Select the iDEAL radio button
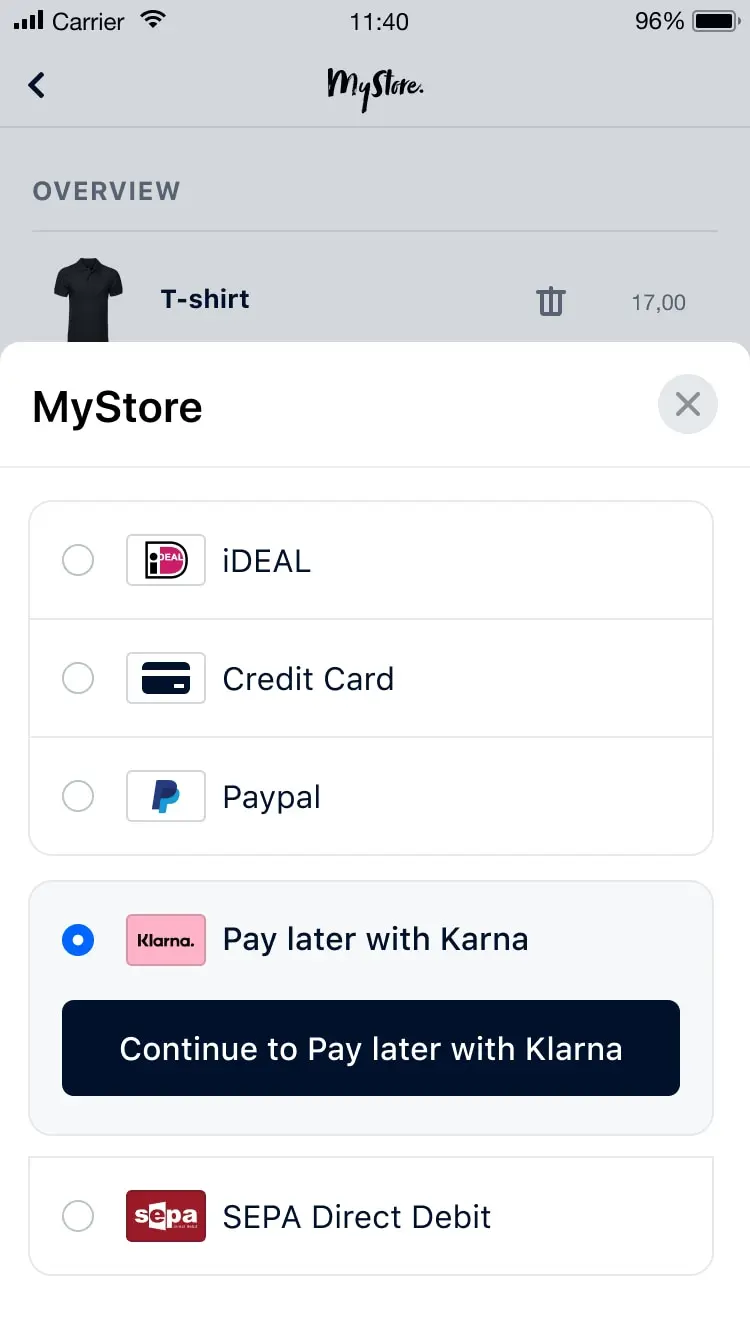The image size is (750, 1334). coord(78,560)
